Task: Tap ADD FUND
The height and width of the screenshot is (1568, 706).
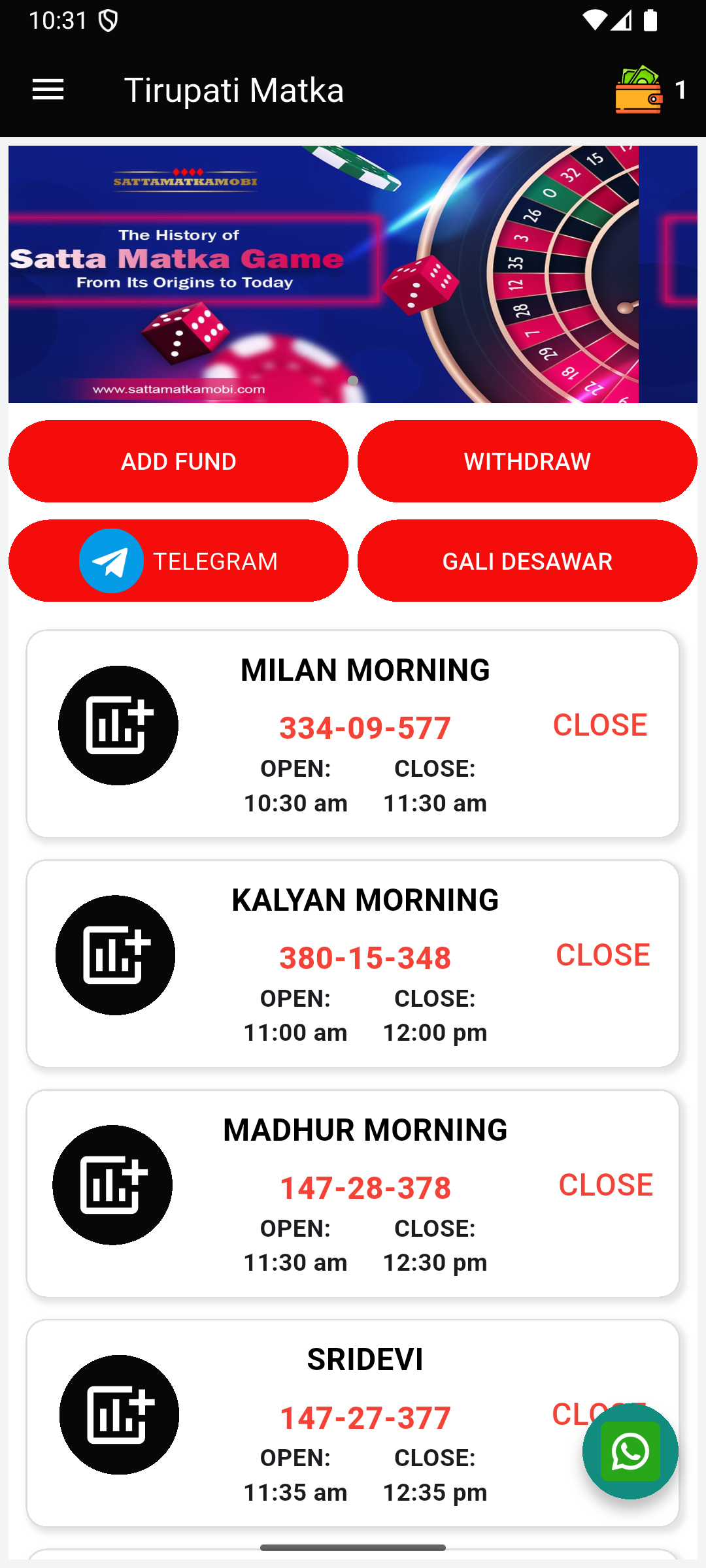Action: pyautogui.click(x=177, y=461)
